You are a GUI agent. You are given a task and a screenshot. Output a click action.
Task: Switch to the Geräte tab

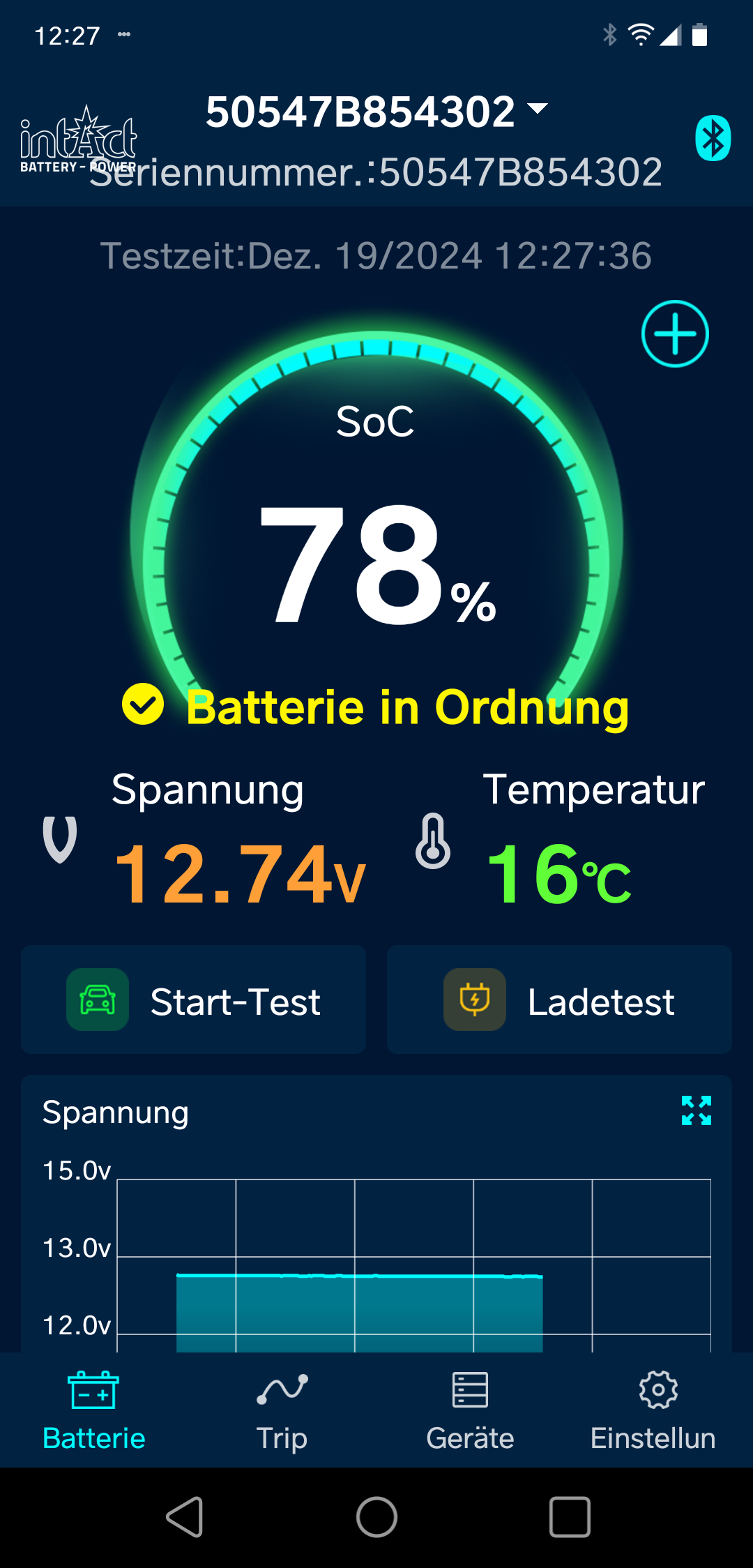pos(470,1412)
